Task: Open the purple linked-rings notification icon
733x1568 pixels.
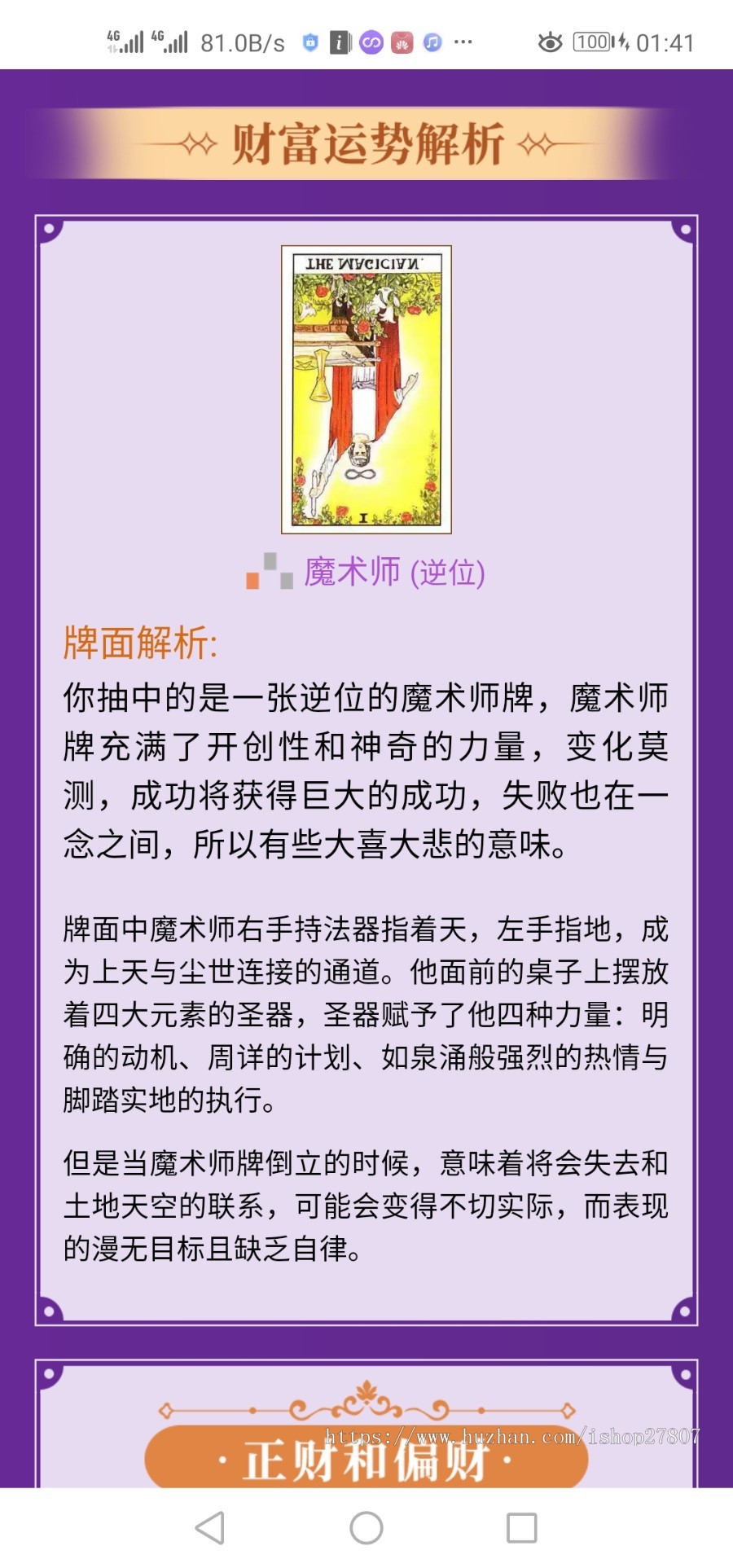Action: [x=370, y=41]
